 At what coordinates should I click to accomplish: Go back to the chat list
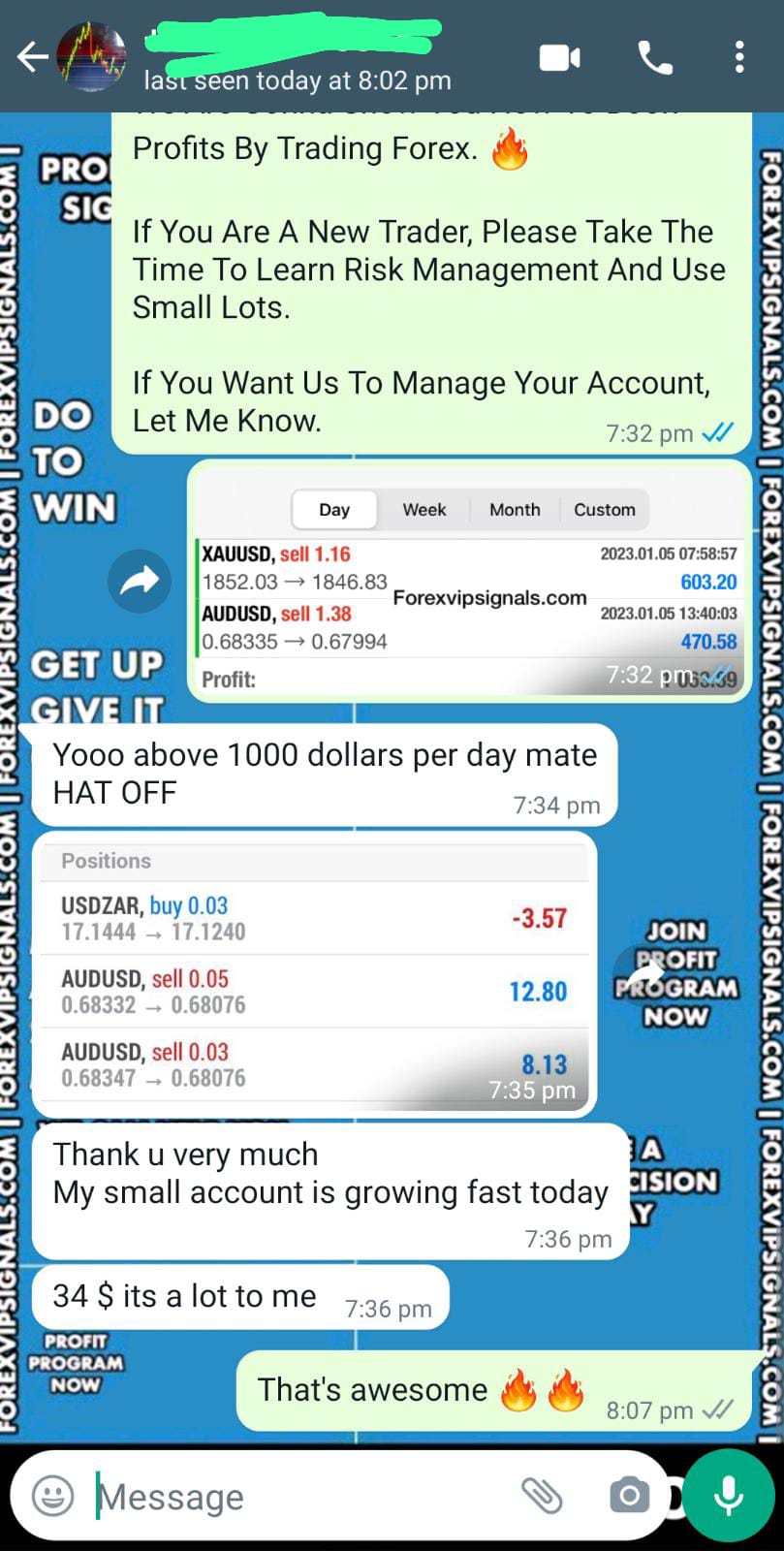[x=32, y=57]
